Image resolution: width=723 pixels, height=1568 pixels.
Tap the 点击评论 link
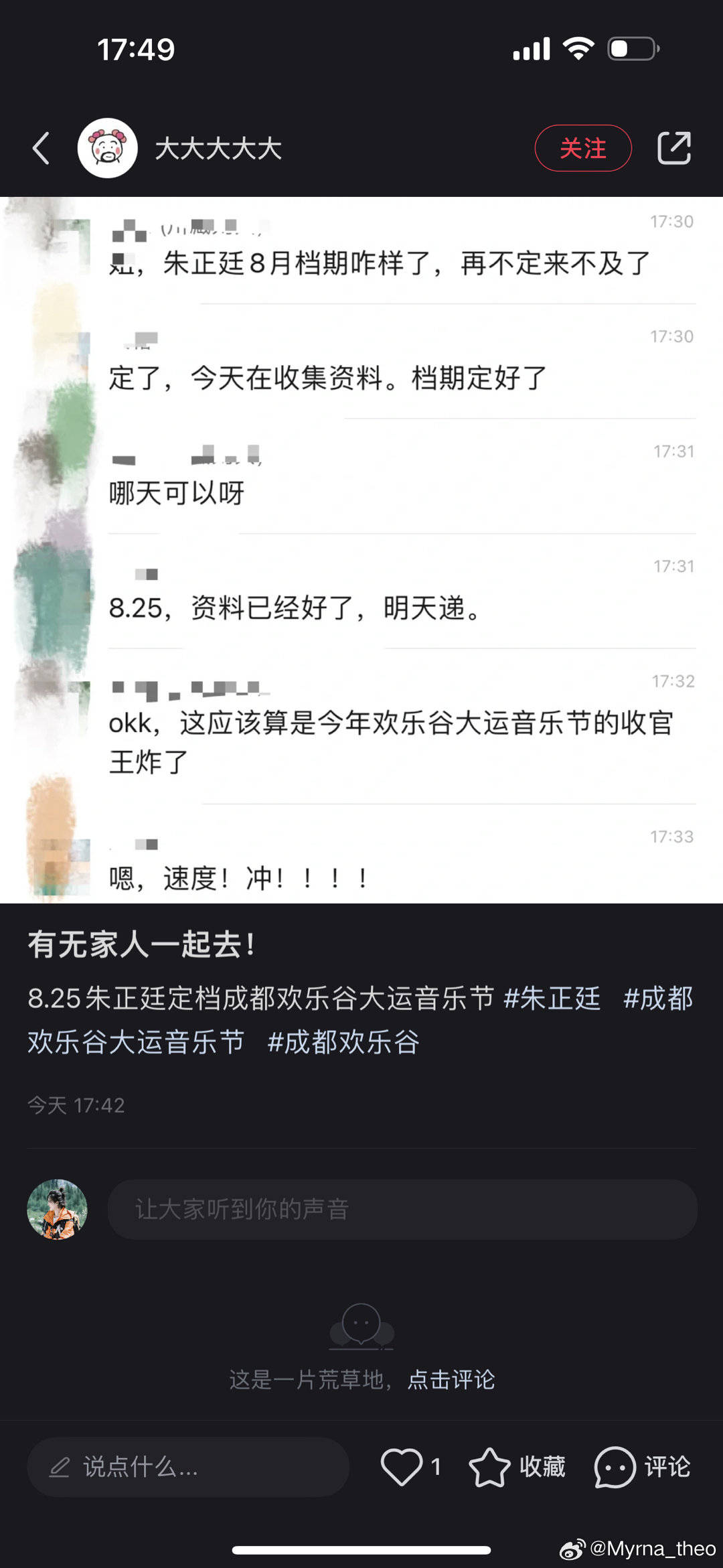click(451, 1379)
